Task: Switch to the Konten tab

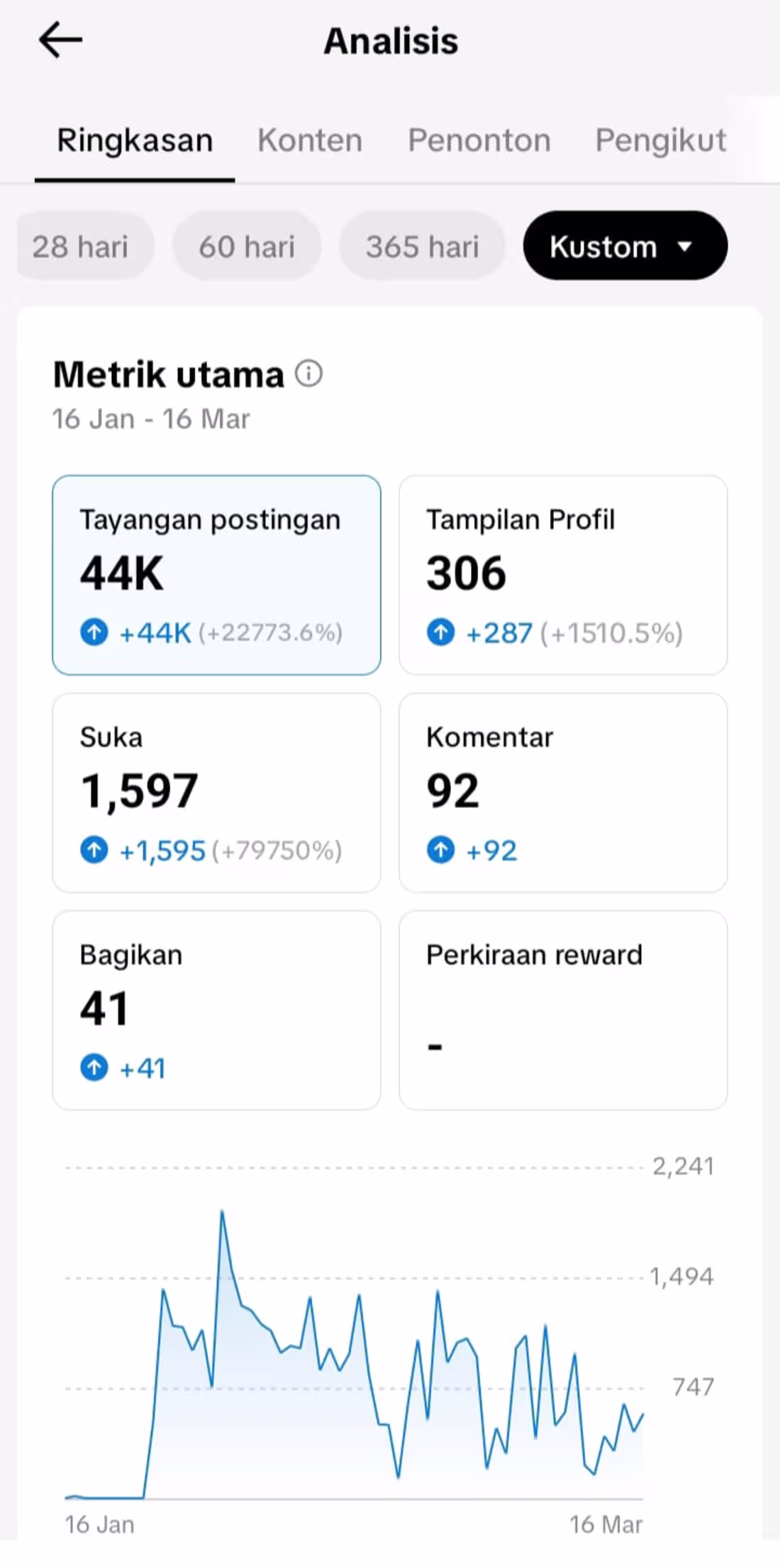Action: point(310,140)
